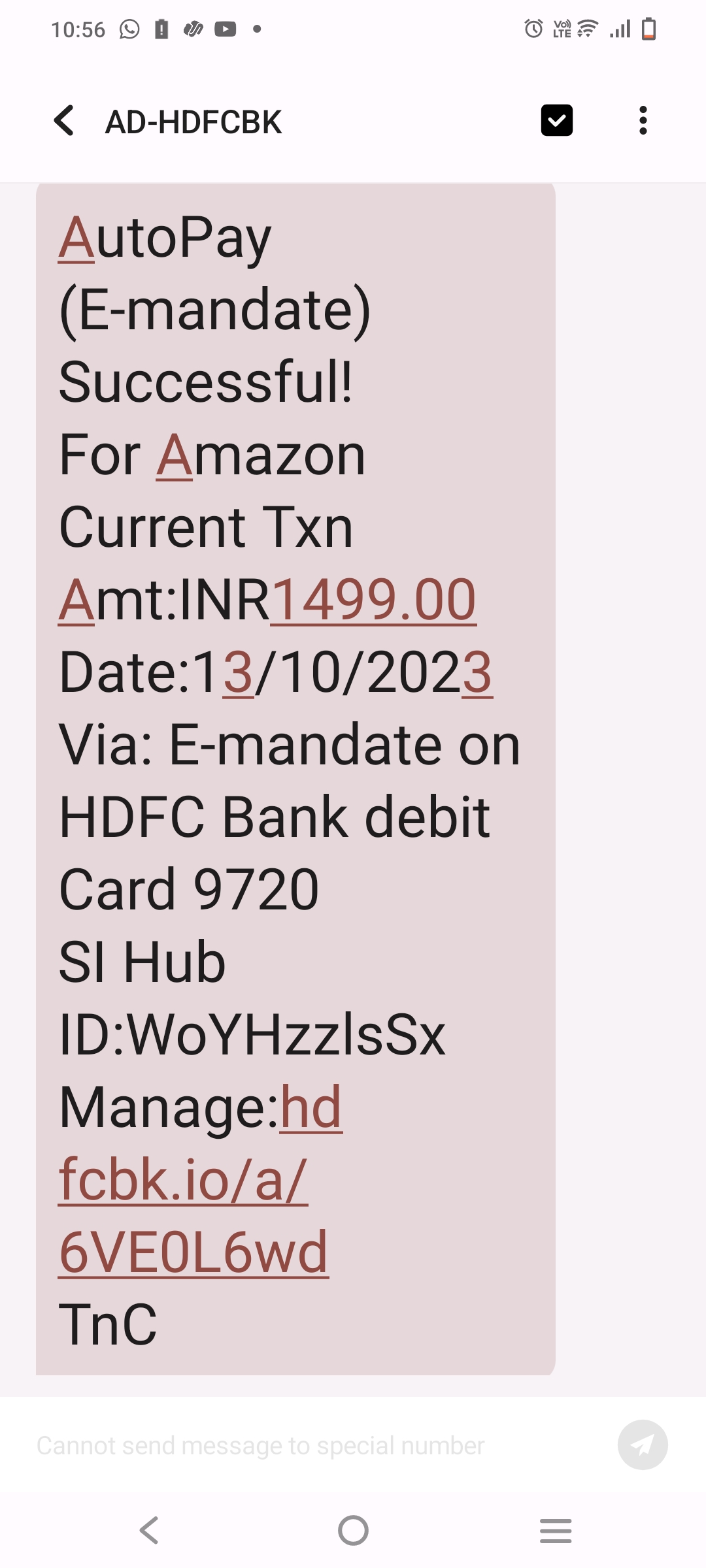Image resolution: width=706 pixels, height=1568 pixels.
Task: Tap the checkmark icon in the header
Action: (x=557, y=121)
